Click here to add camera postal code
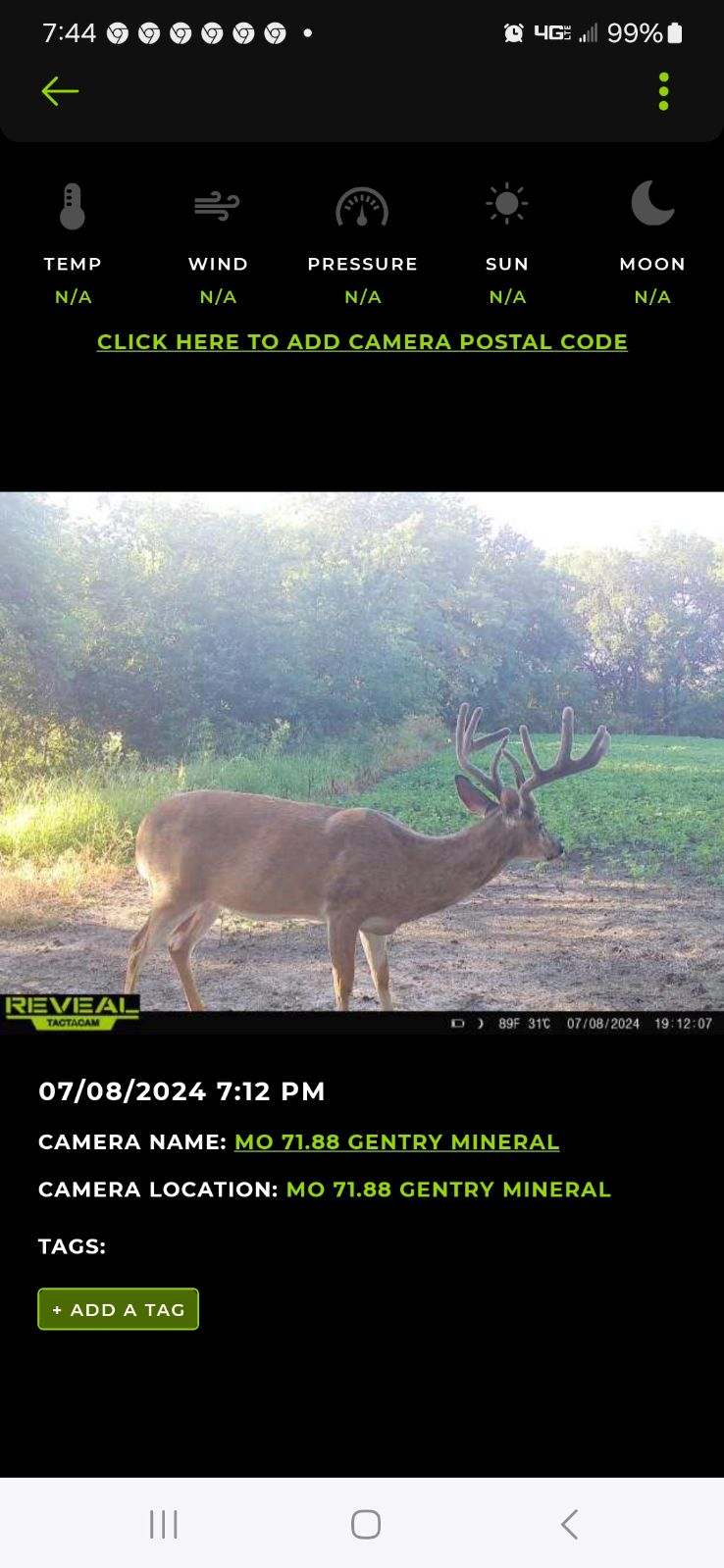This screenshot has height=1568, width=724. pos(362,342)
